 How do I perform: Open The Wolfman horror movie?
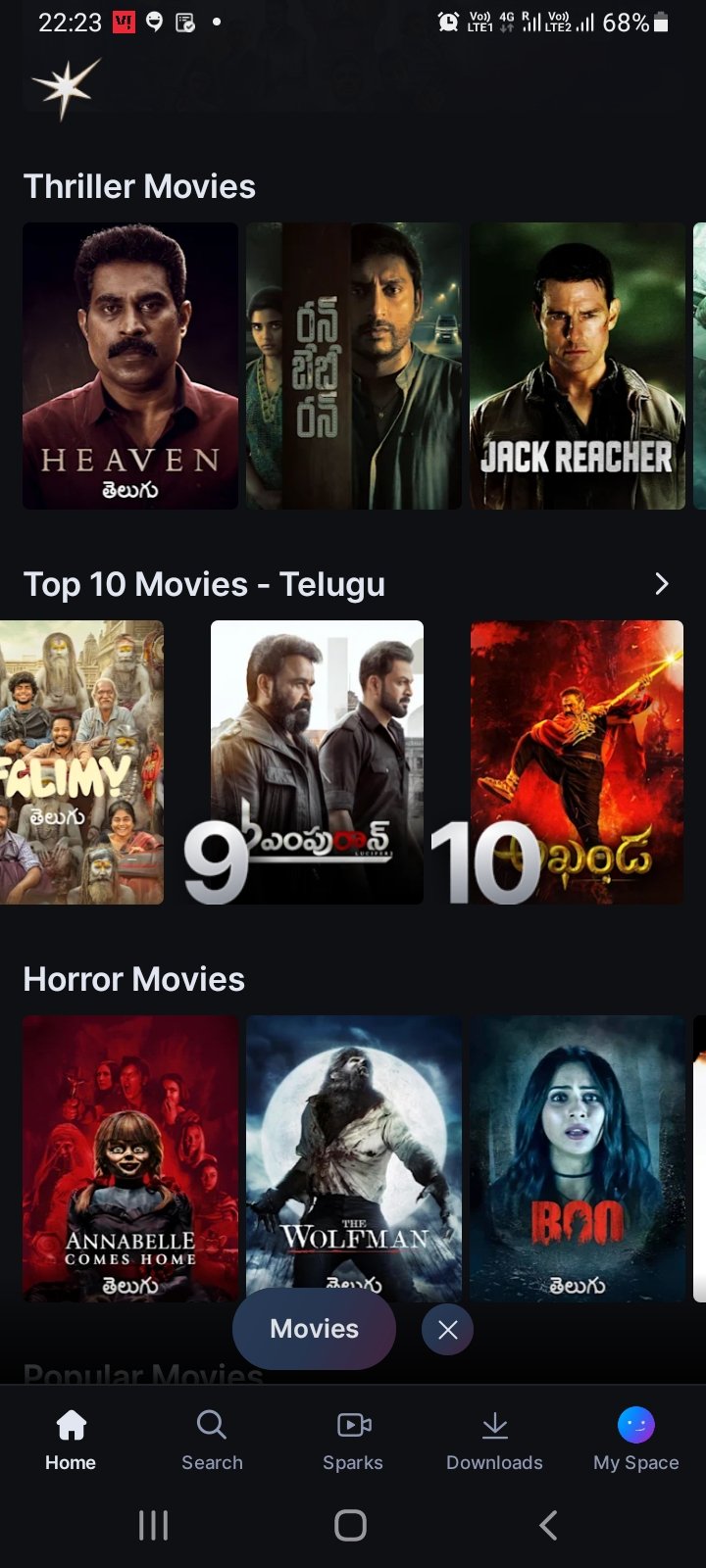tap(354, 1158)
